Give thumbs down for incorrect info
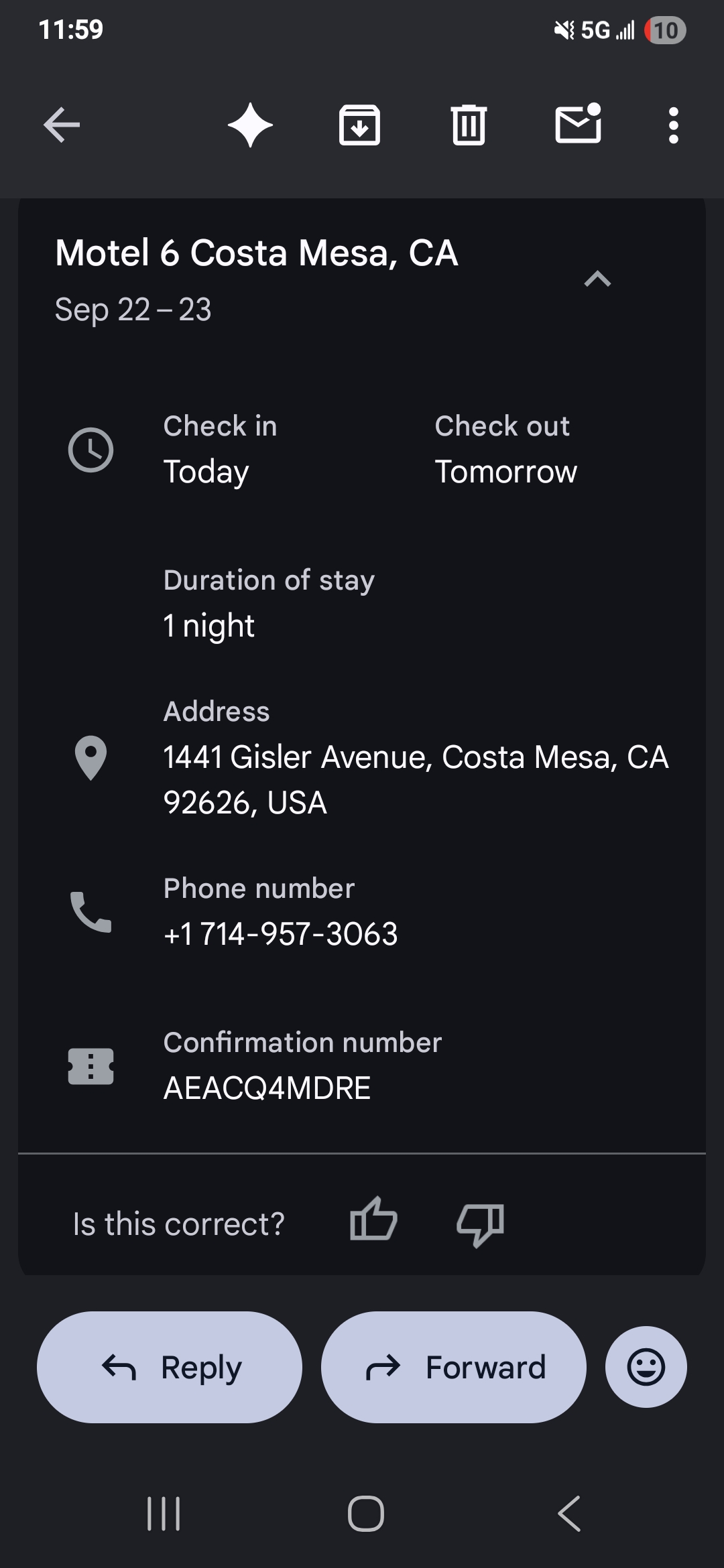The image size is (724, 1568). tap(480, 1223)
